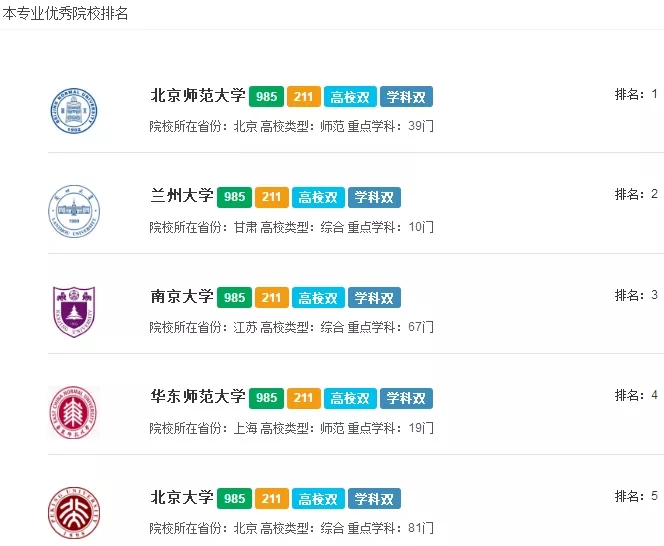Select the 华东师范大学 row
664x546 pixels.
coord(197,397)
